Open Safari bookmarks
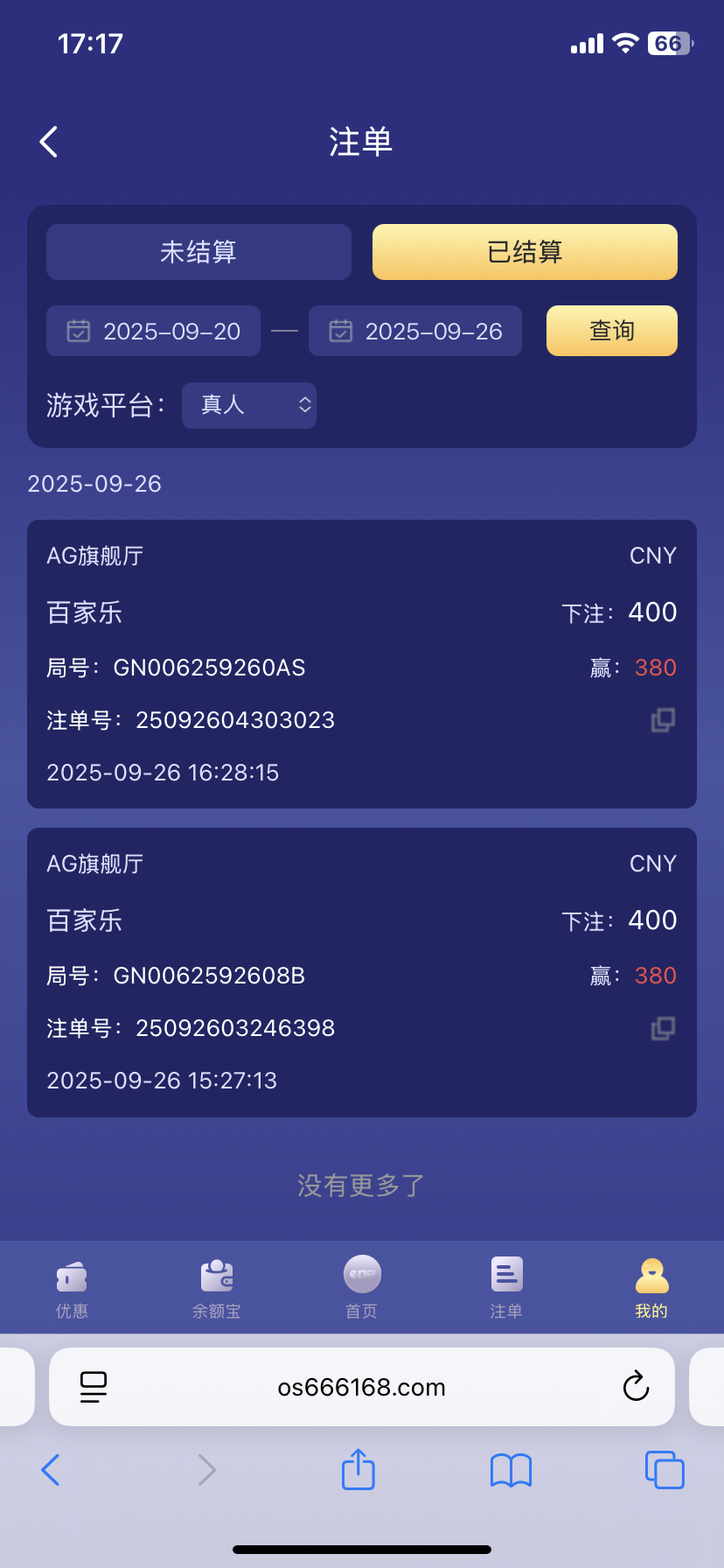The width and height of the screenshot is (724, 1568). pos(511,1471)
